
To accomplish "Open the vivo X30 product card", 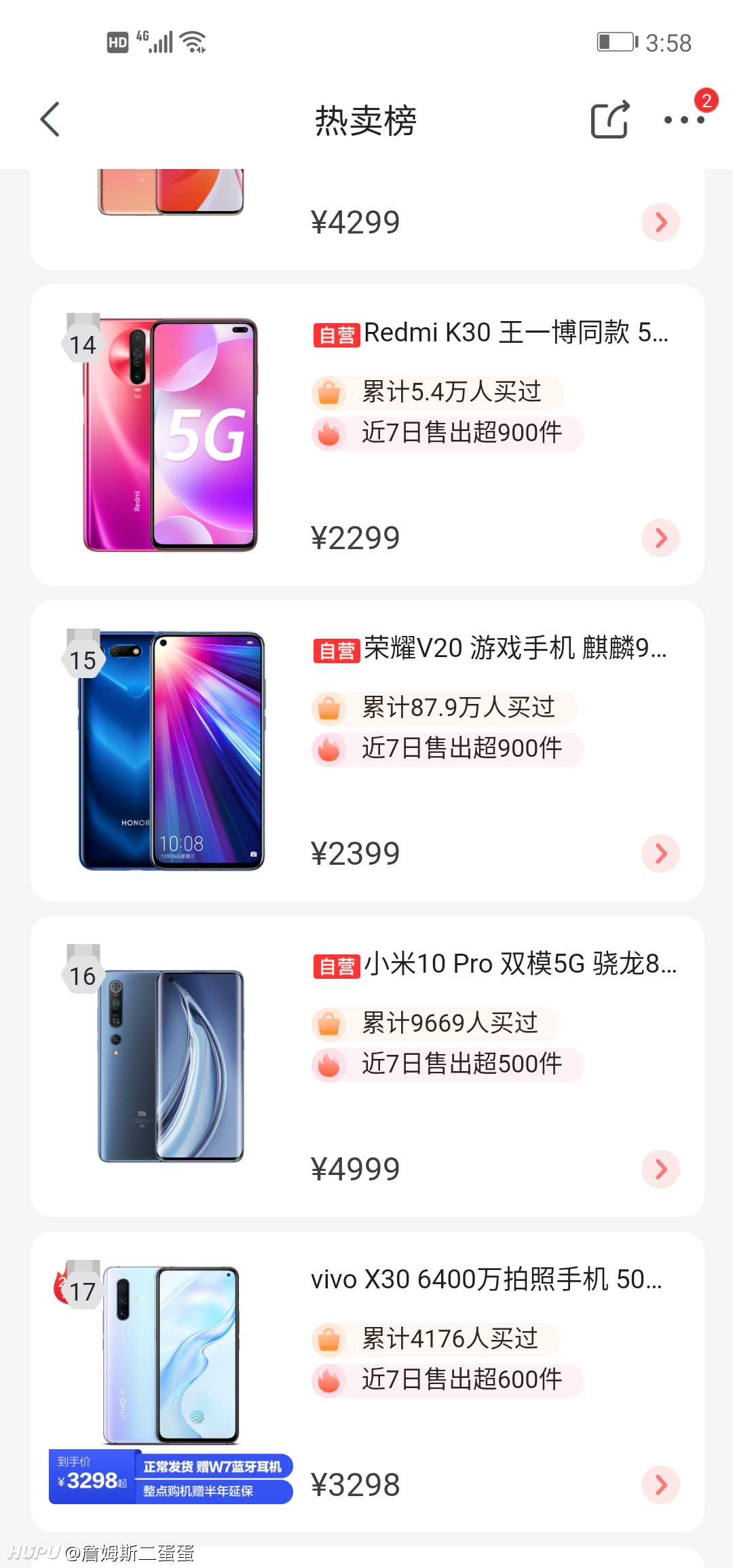I will [367, 1382].
